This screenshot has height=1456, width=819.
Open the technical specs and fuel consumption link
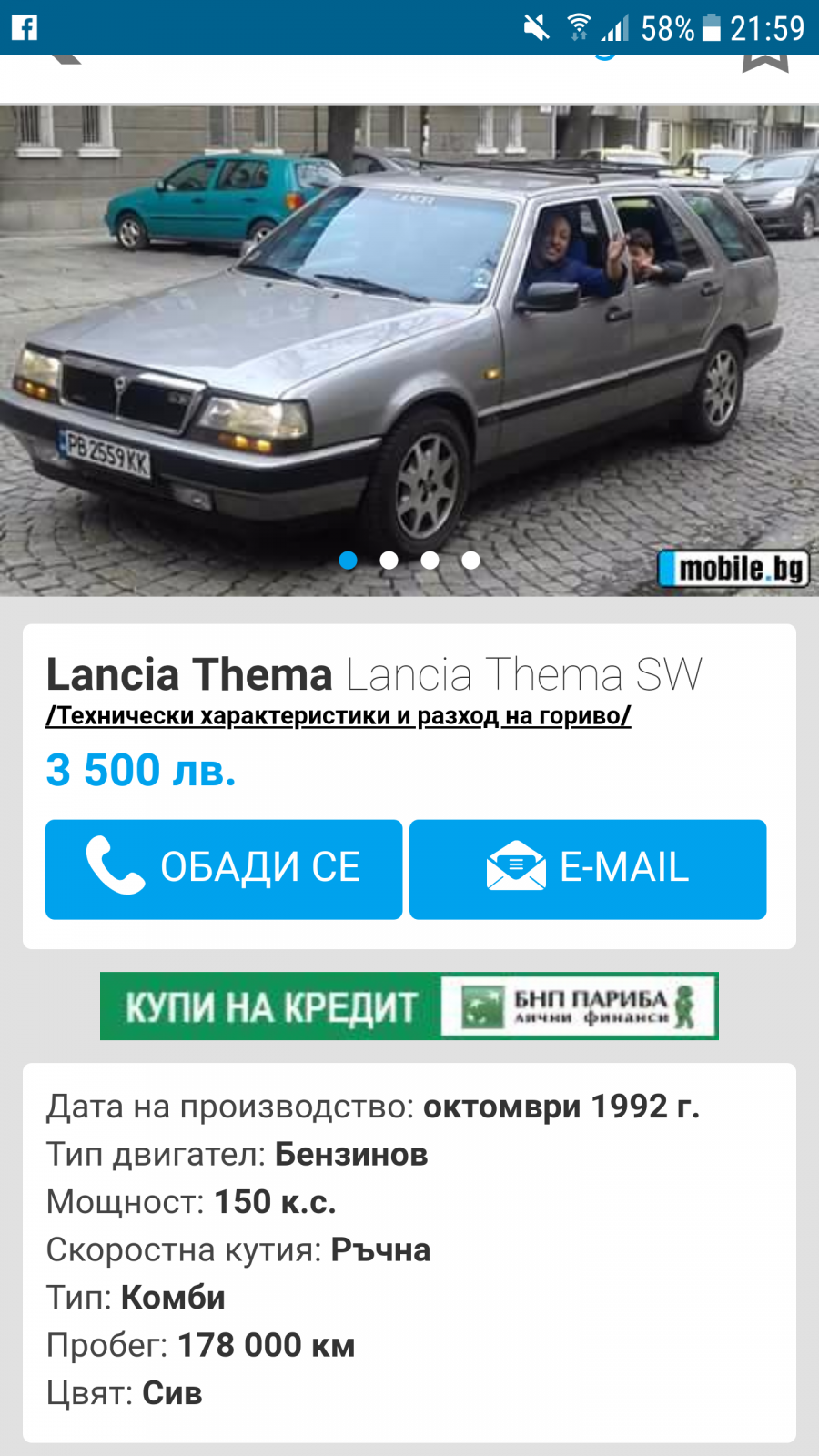(339, 716)
